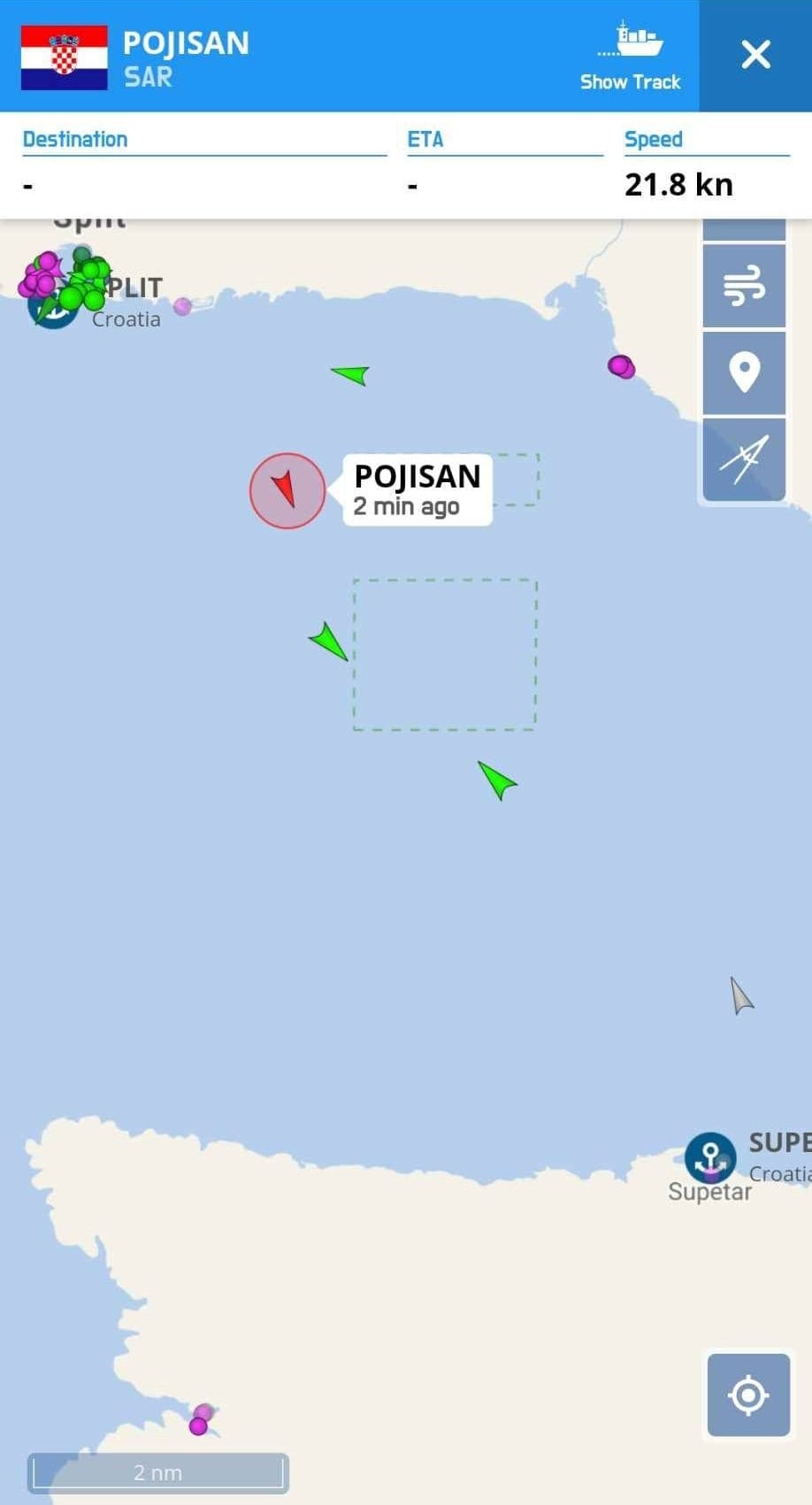Open the Supetar port anchor marker

click(709, 1156)
